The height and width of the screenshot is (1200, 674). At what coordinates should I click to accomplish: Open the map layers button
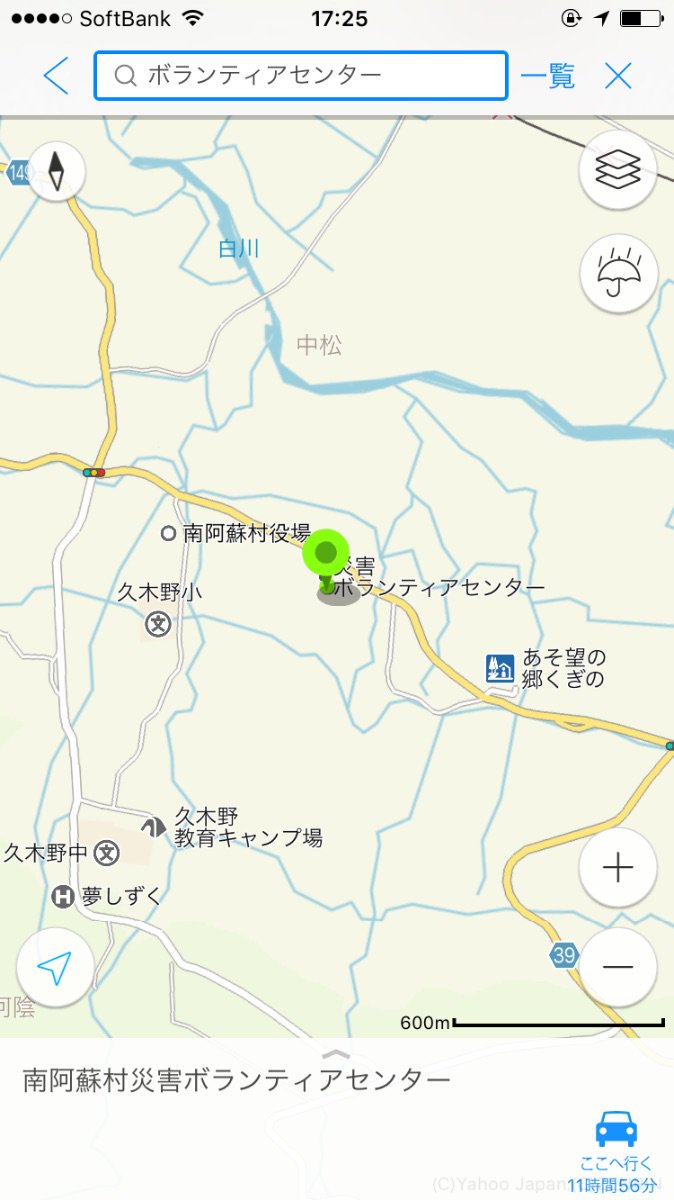click(618, 170)
